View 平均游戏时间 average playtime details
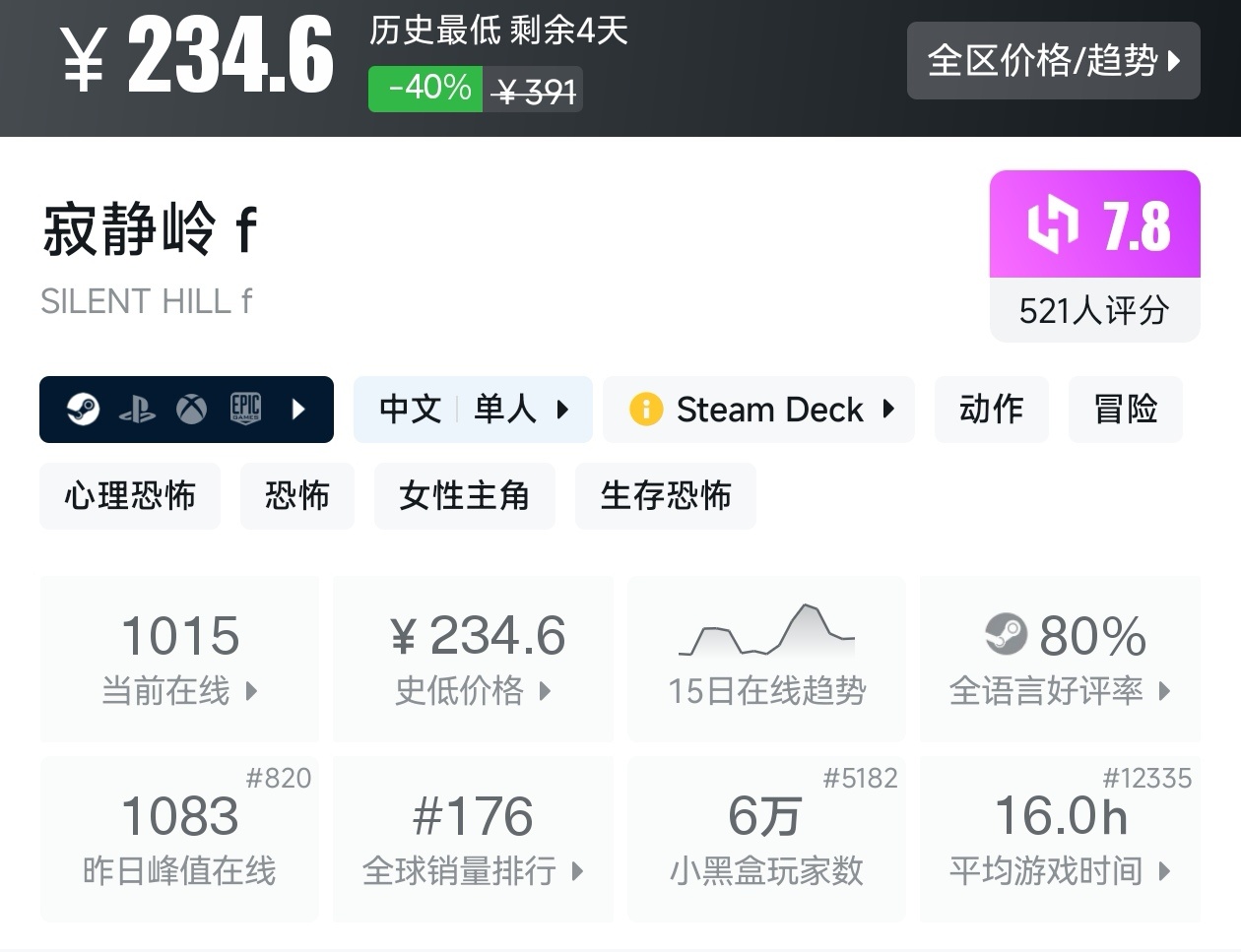The width and height of the screenshot is (1241, 952). [1060, 839]
